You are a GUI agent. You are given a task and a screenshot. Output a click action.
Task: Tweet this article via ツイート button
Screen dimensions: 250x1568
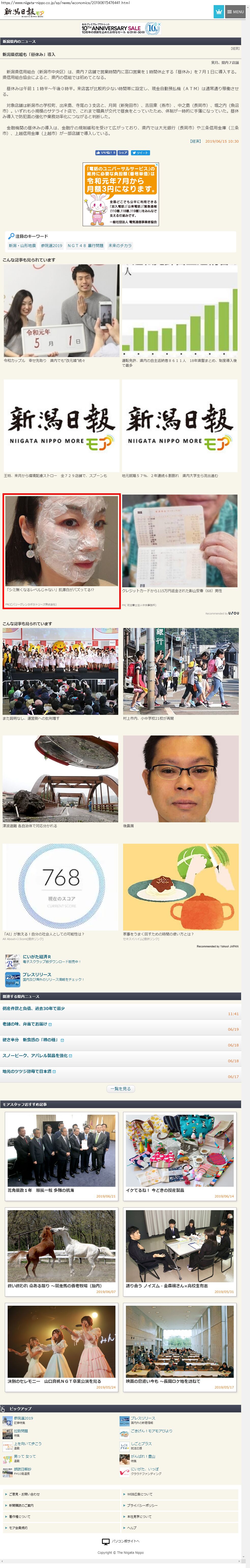(x=140, y=153)
